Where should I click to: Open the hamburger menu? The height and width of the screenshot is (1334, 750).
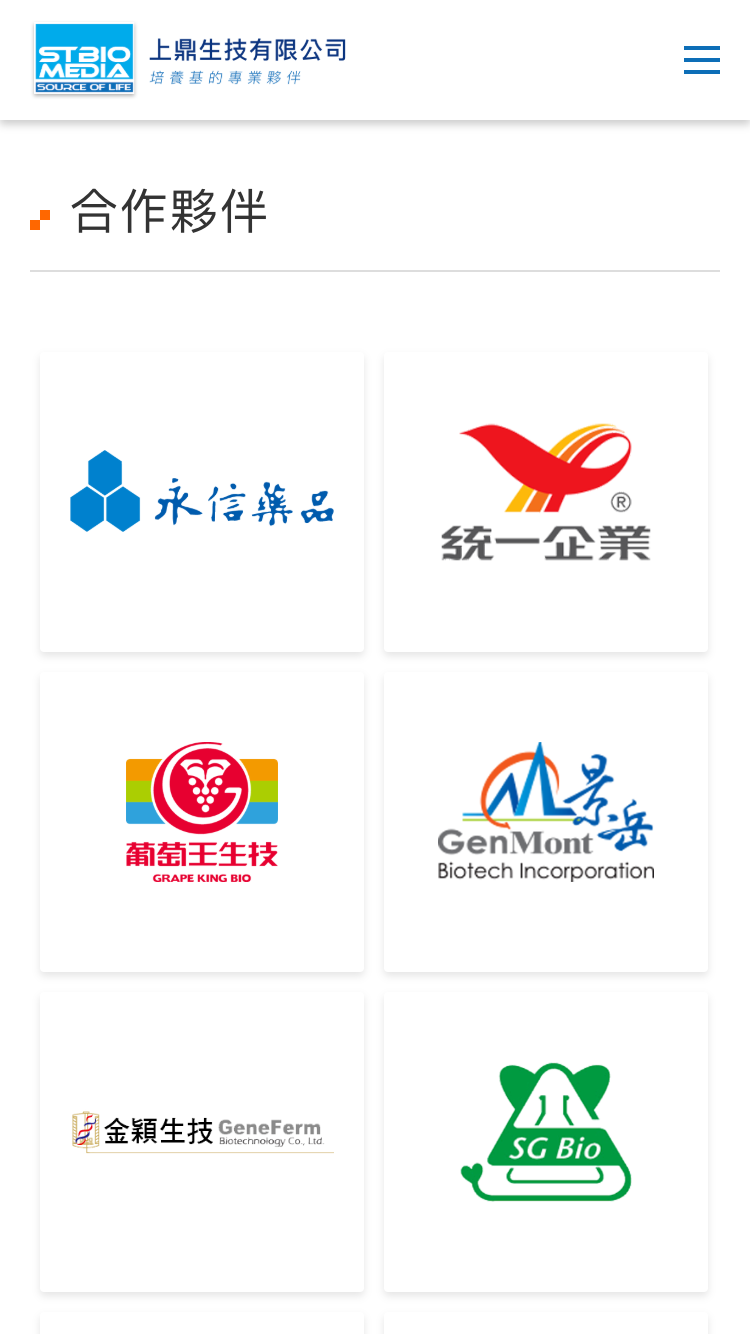pyautogui.click(x=701, y=60)
